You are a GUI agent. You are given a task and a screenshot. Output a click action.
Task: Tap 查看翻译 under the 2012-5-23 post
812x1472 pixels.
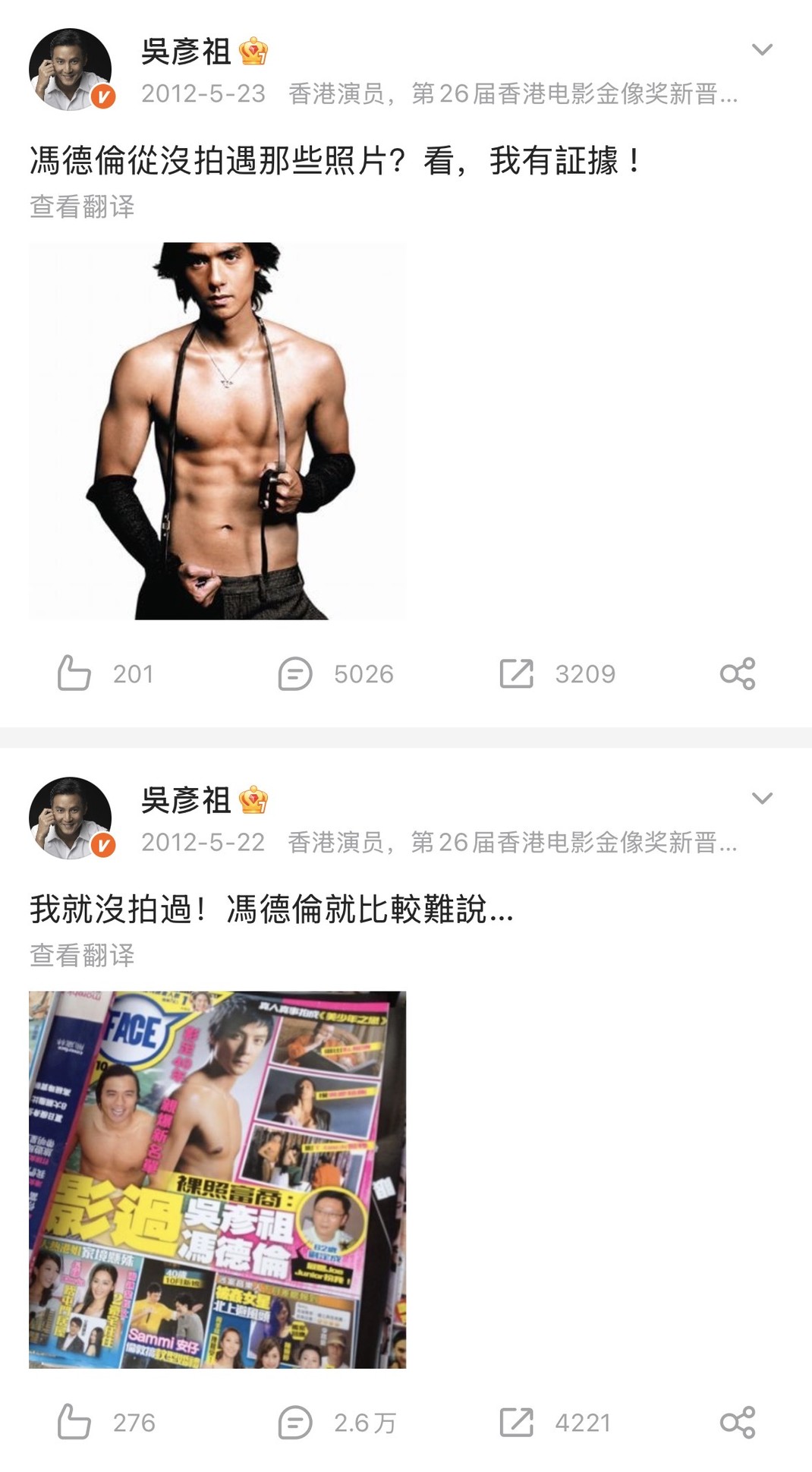pyautogui.click(x=82, y=206)
